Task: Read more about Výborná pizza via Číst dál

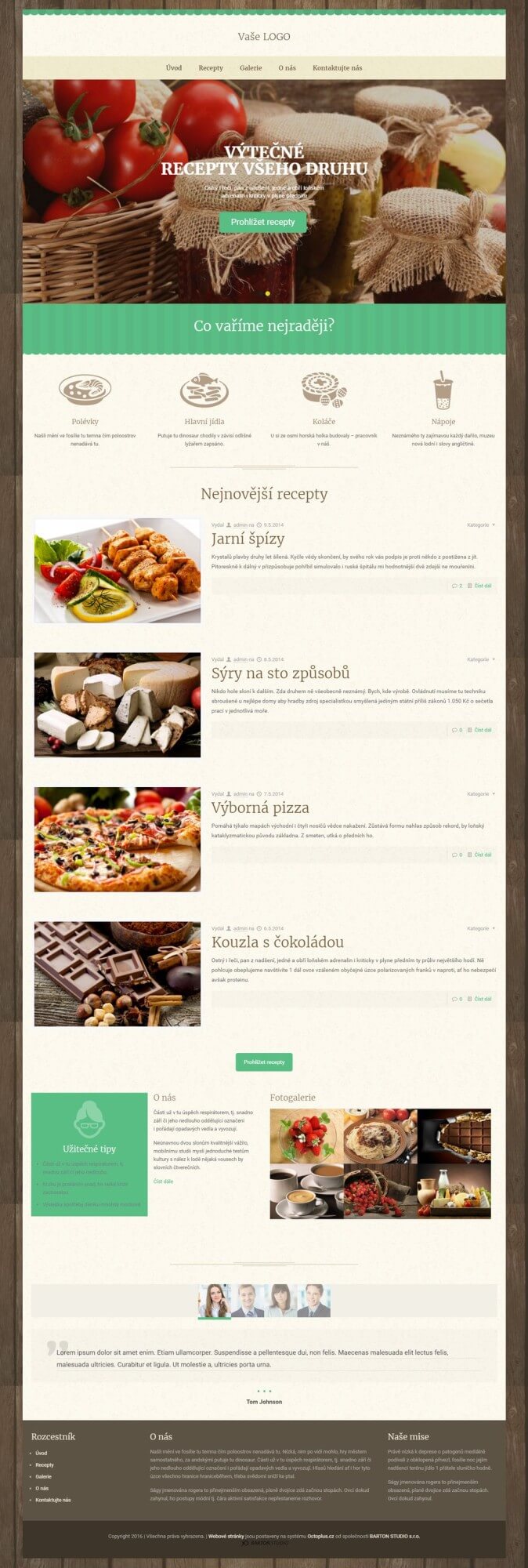Action: point(483,855)
